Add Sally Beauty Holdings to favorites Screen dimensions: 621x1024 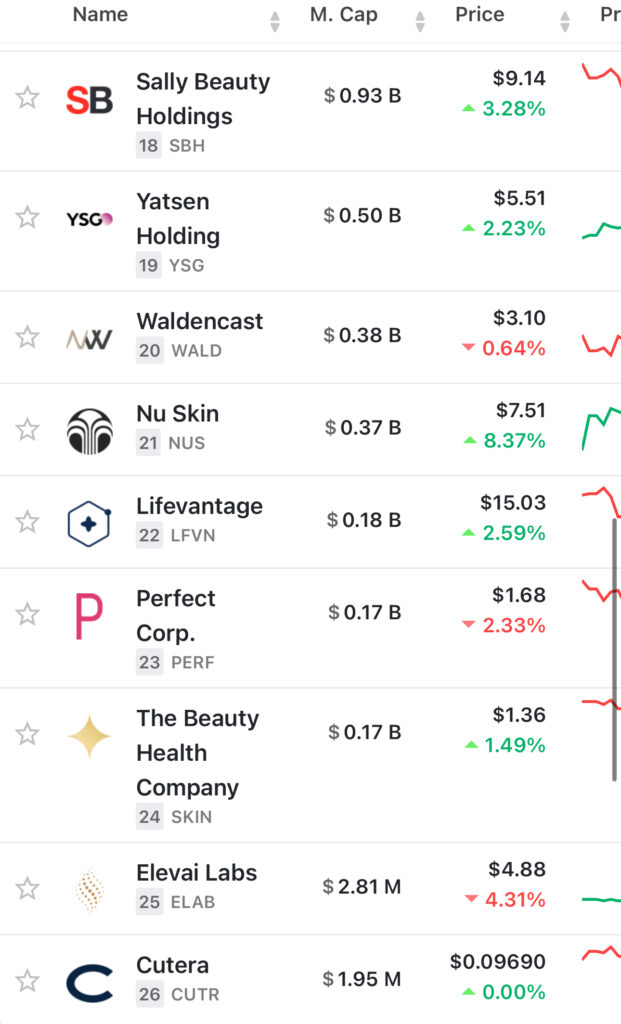click(x=27, y=98)
